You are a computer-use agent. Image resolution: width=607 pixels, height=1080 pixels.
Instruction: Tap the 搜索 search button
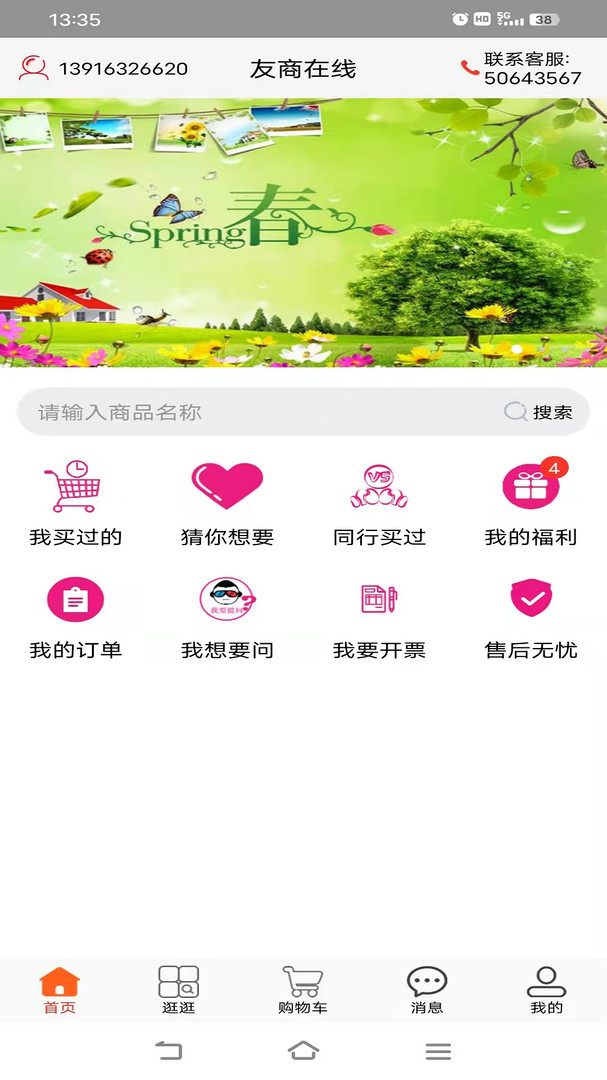pos(540,412)
